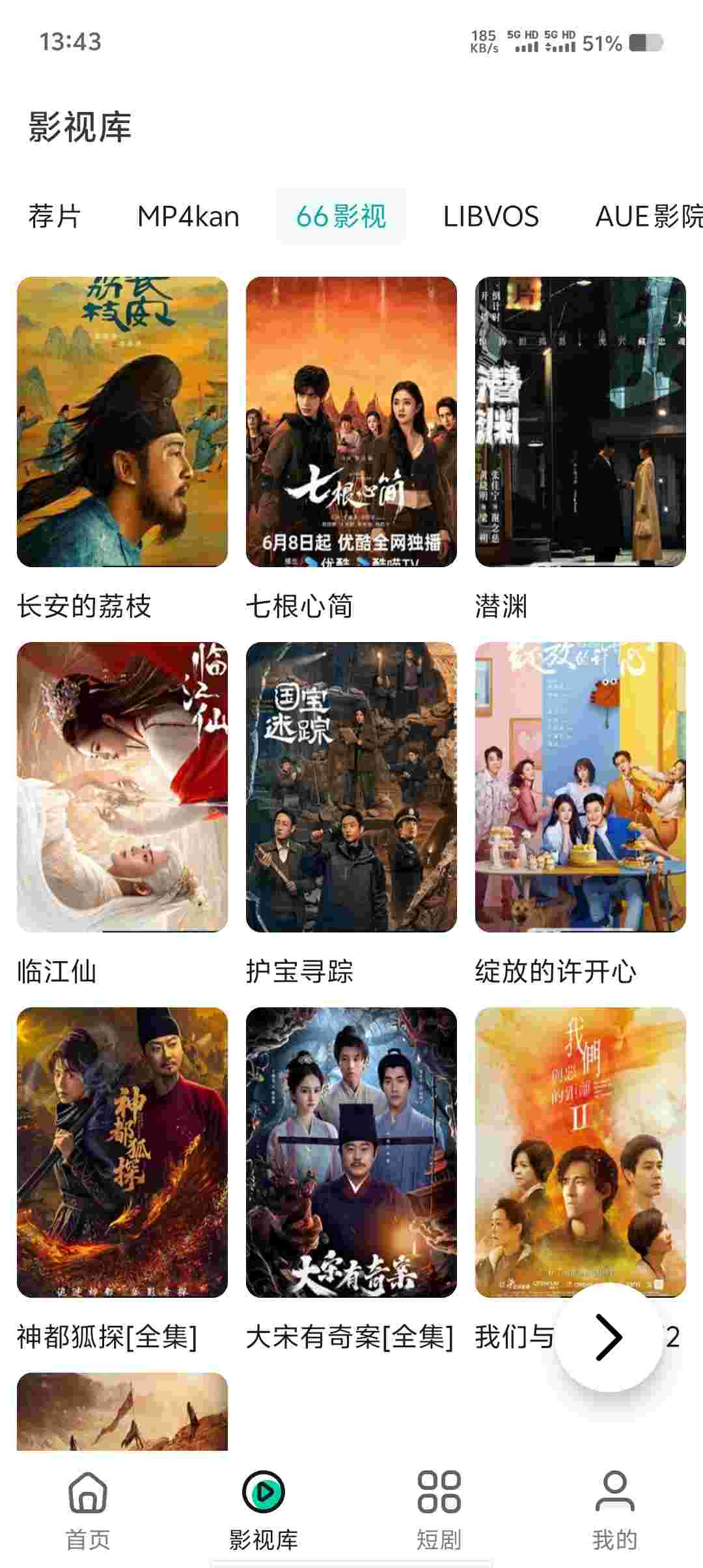The height and width of the screenshot is (1568, 703).
Task: Select the MP4kan source tab
Action: (x=188, y=216)
